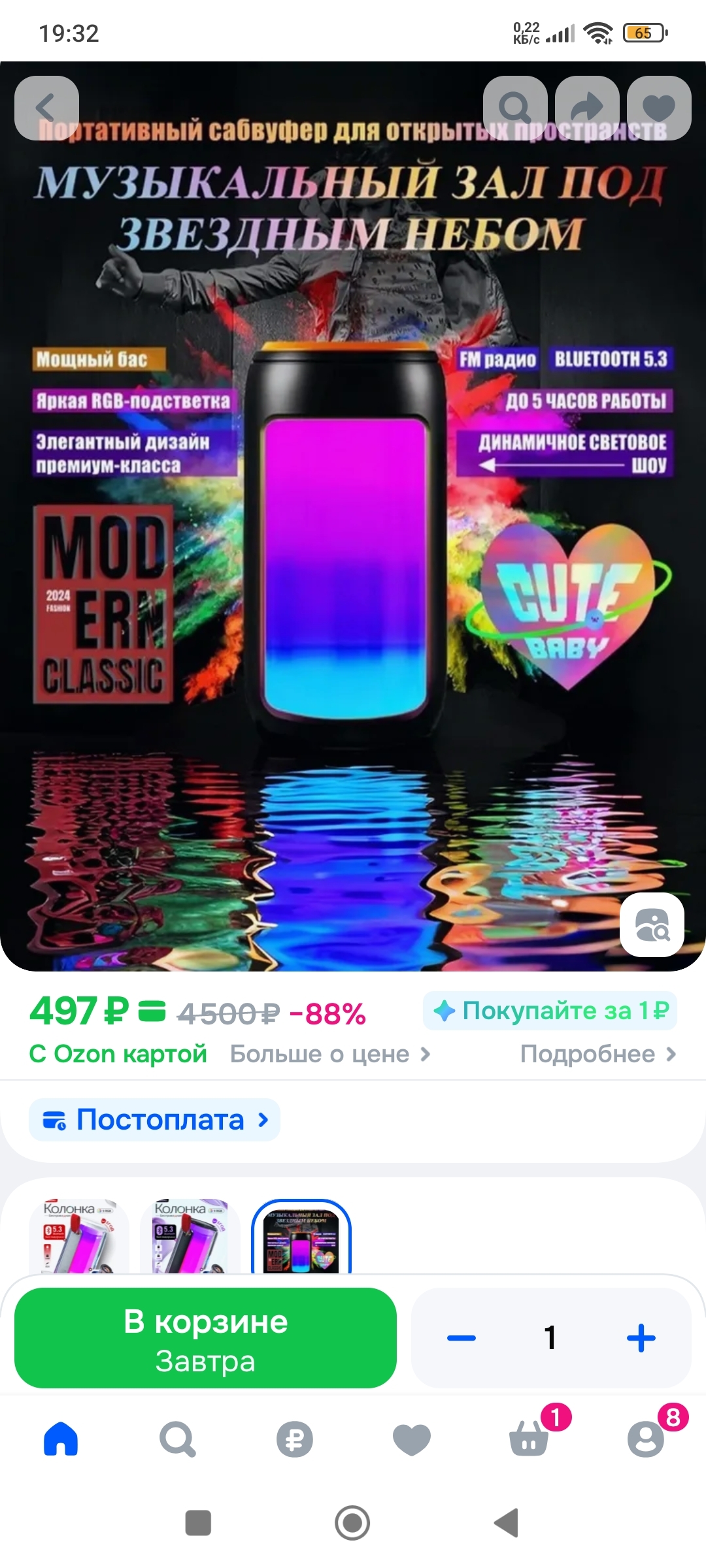Open the Постоплата chip
This screenshot has width=706, height=1568.
click(x=154, y=1120)
